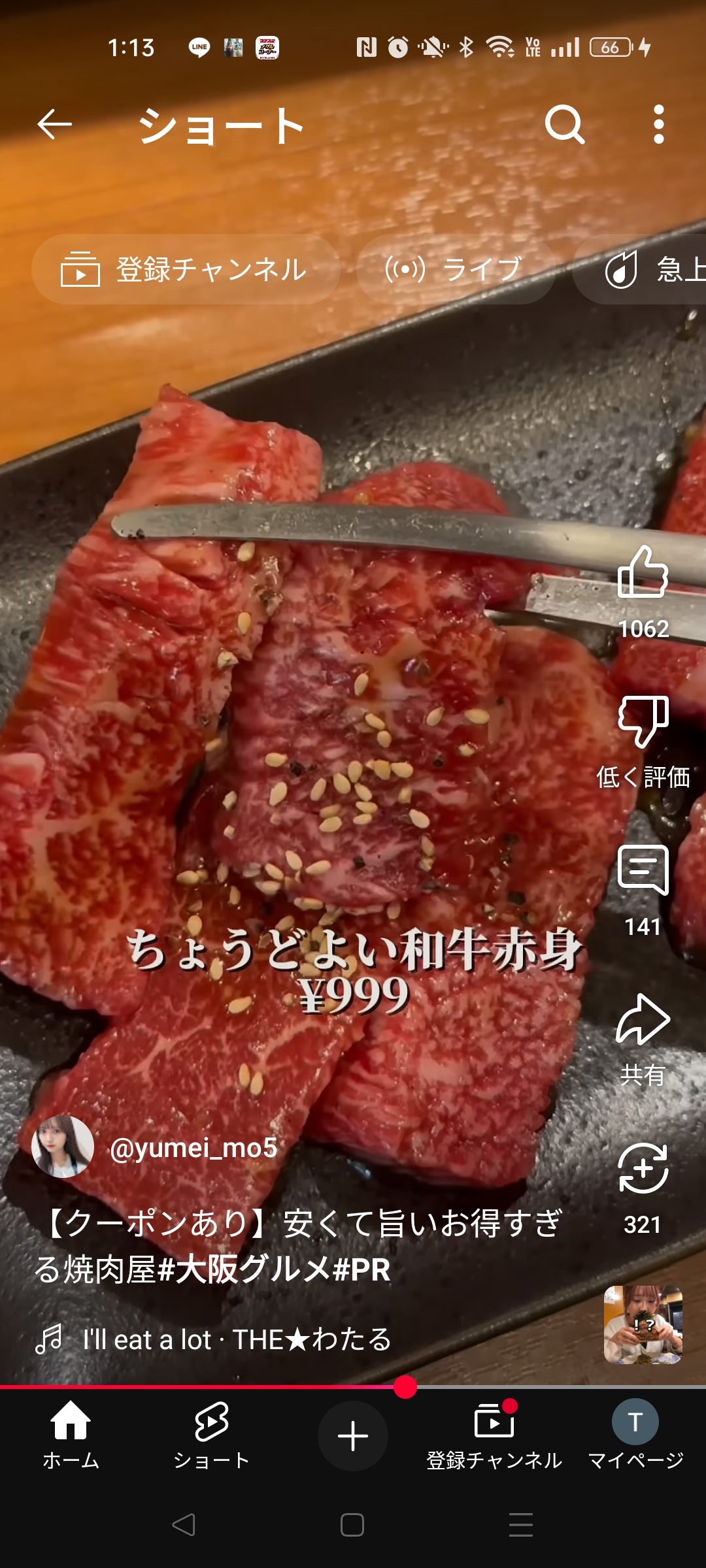The width and height of the screenshot is (706, 1568).
Task: Select the 登録チャンネル filter chip
Action: pyautogui.click(x=186, y=269)
